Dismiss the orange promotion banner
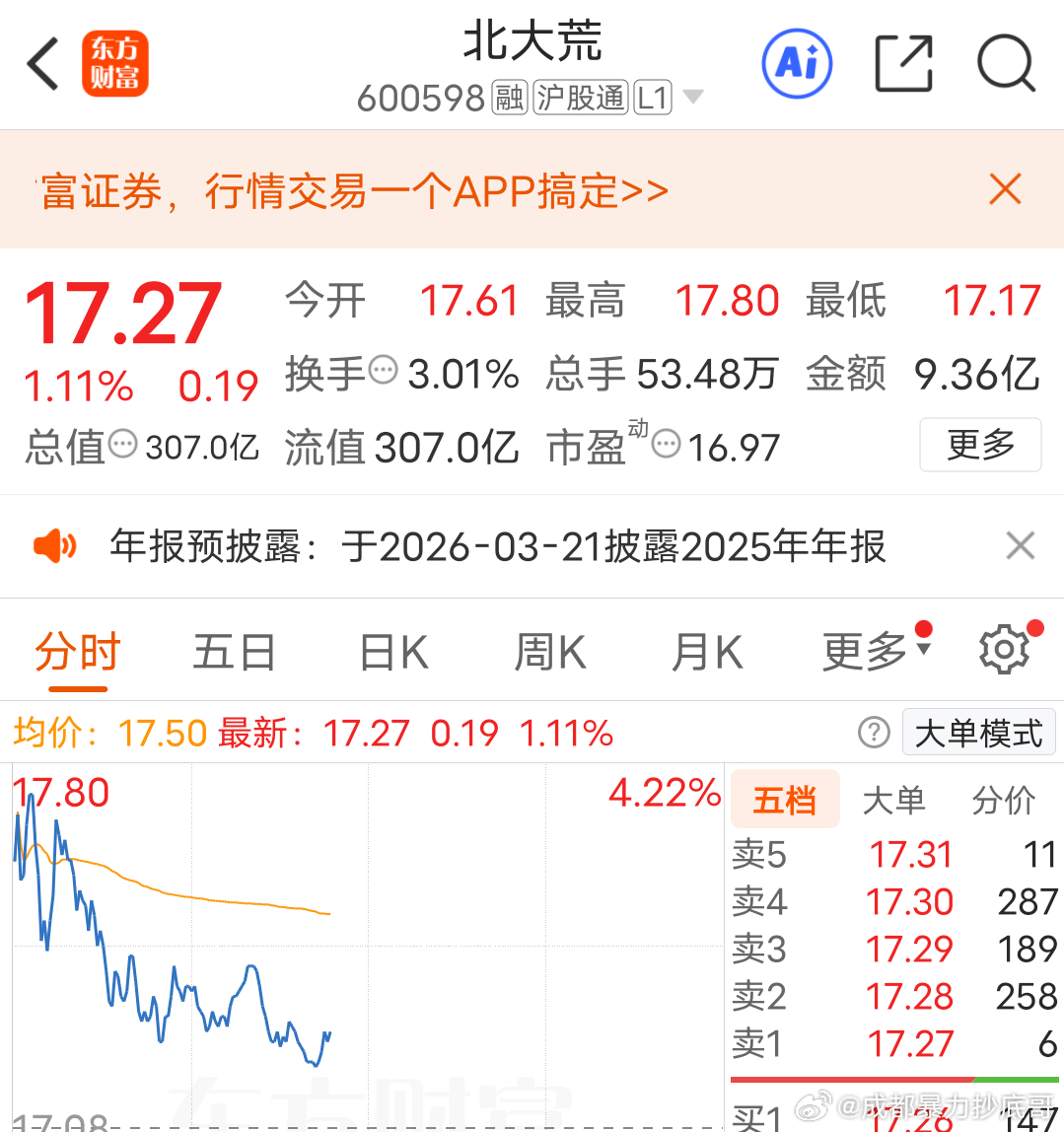The width and height of the screenshot is (1064, 1132). (x=1006, y=190)
